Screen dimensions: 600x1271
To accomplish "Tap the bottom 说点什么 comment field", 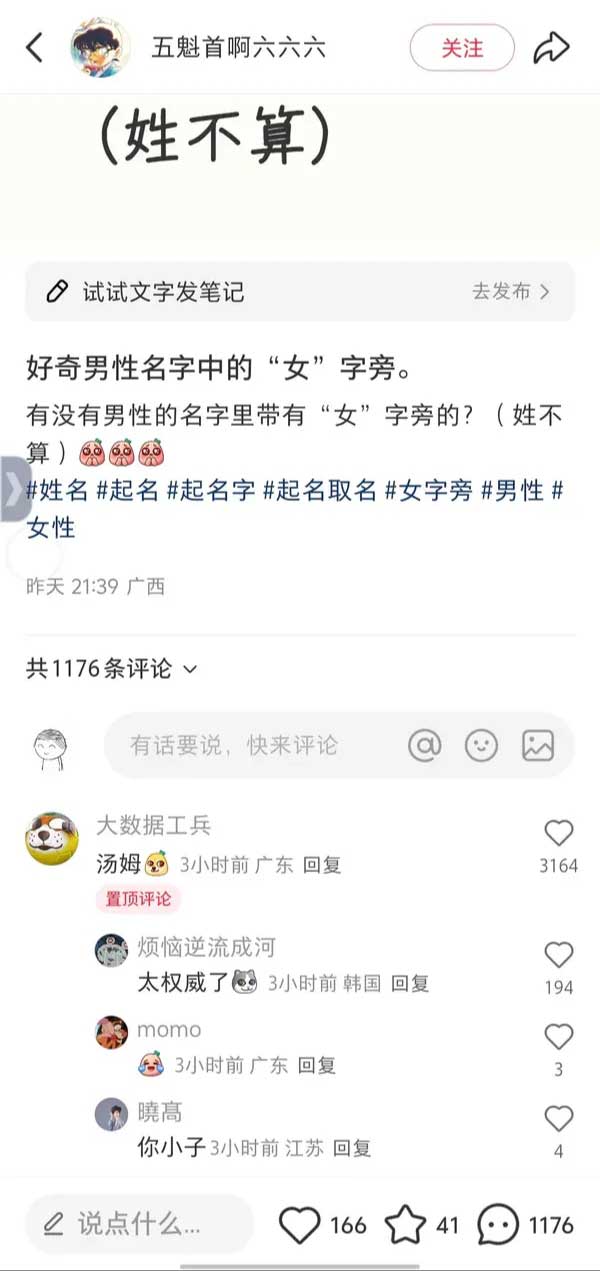I will tap(140, 1224).
